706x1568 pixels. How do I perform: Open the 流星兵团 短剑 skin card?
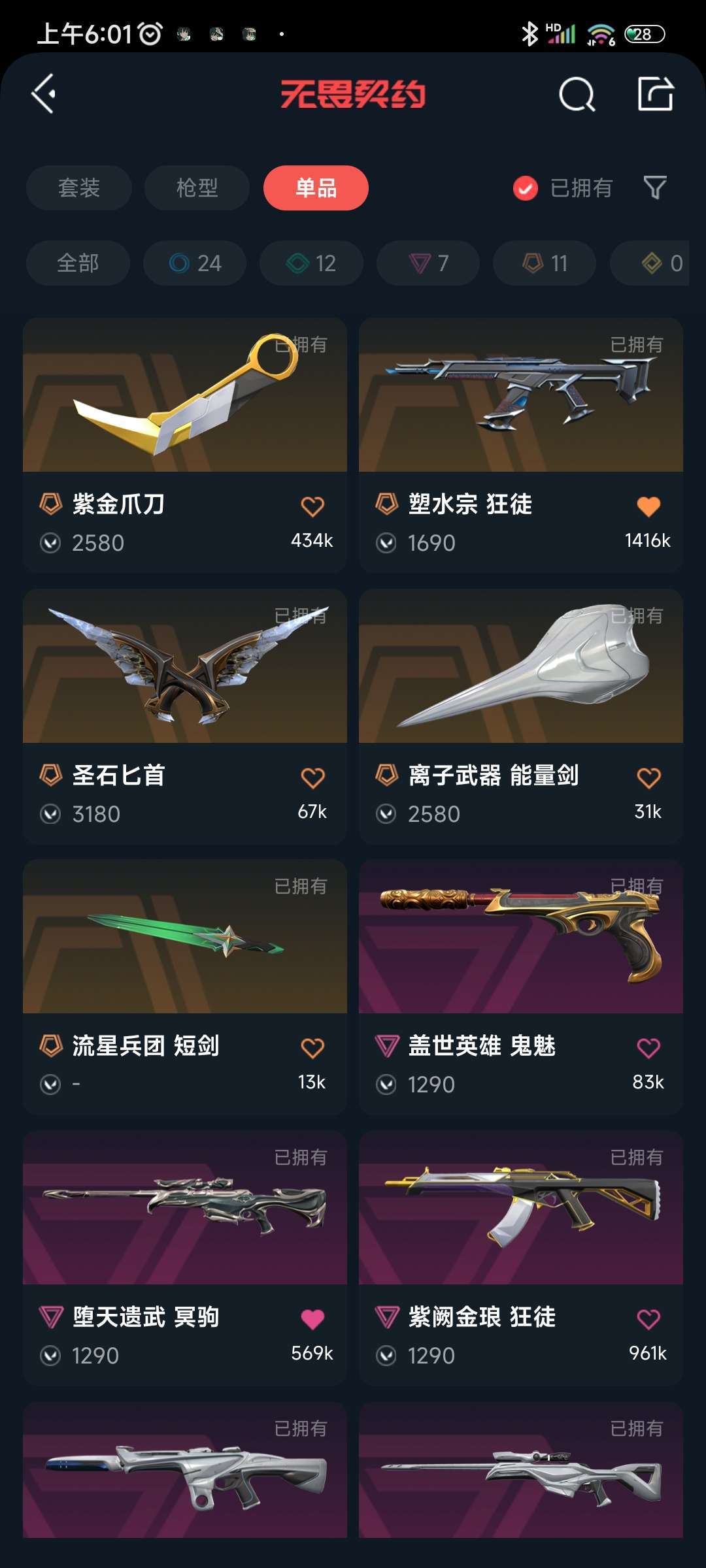185,987
